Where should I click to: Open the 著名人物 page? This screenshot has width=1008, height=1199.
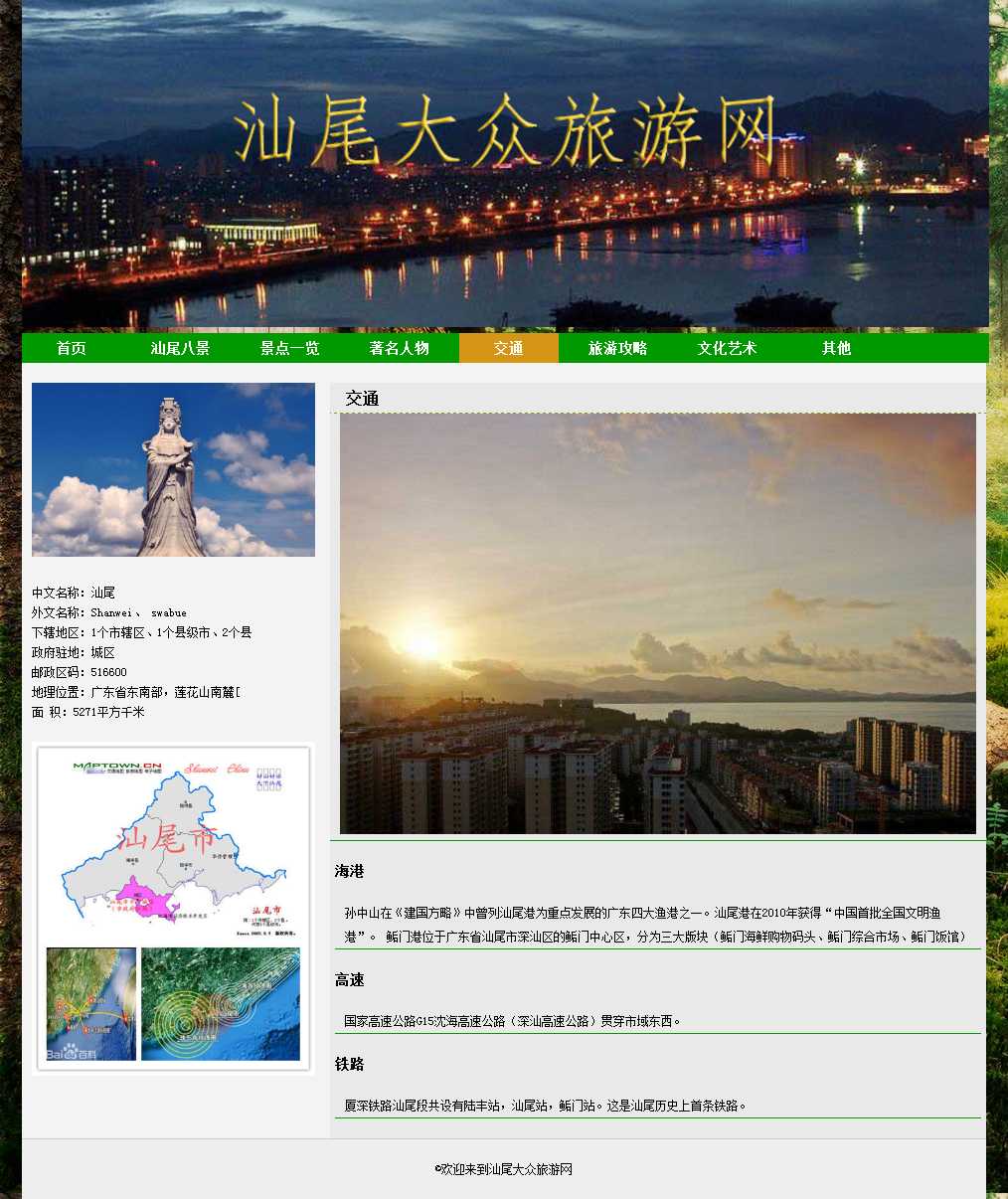pos(400,348)
